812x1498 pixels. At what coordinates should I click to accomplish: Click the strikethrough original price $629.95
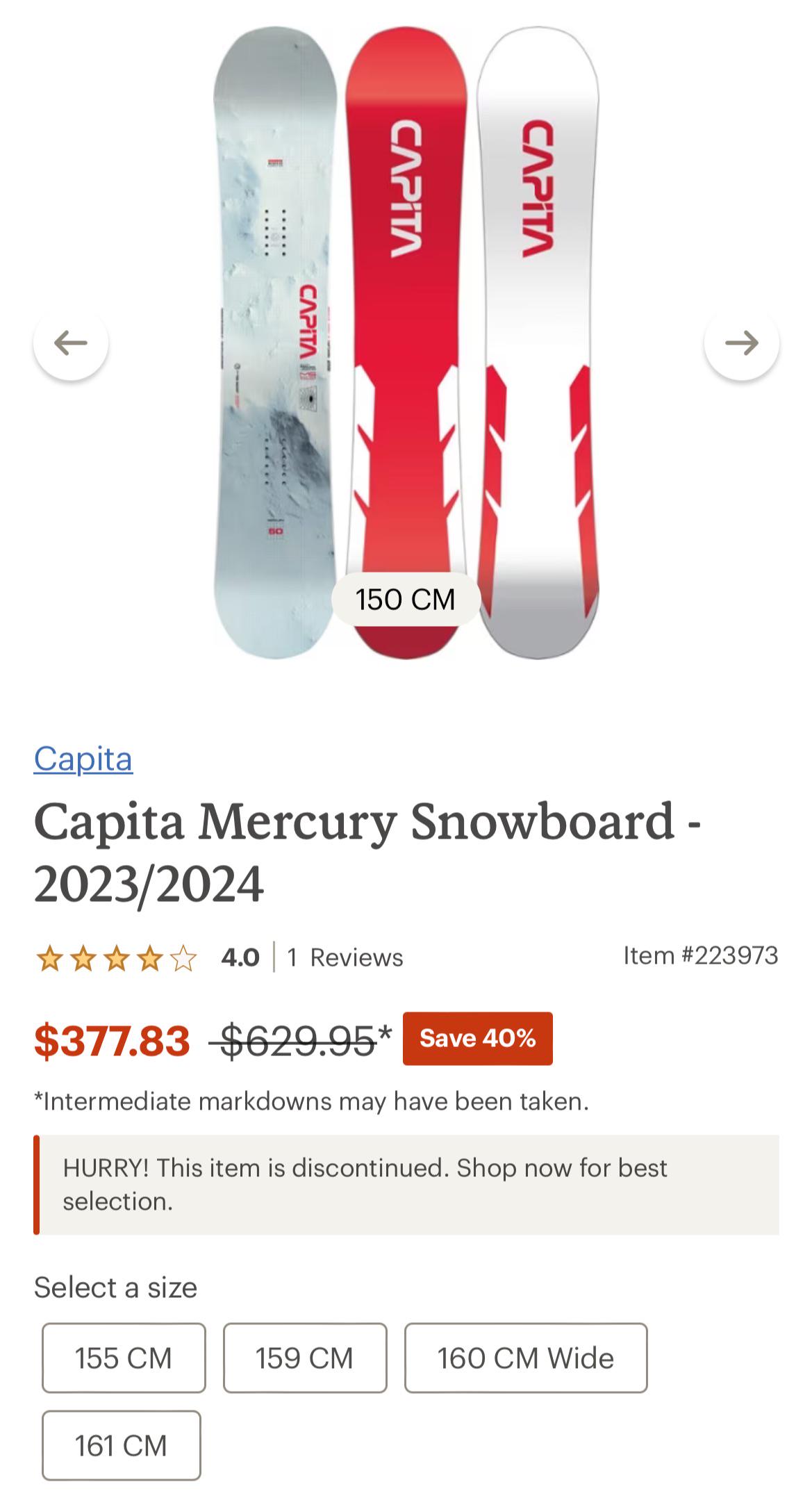(x=299, y=1038)
